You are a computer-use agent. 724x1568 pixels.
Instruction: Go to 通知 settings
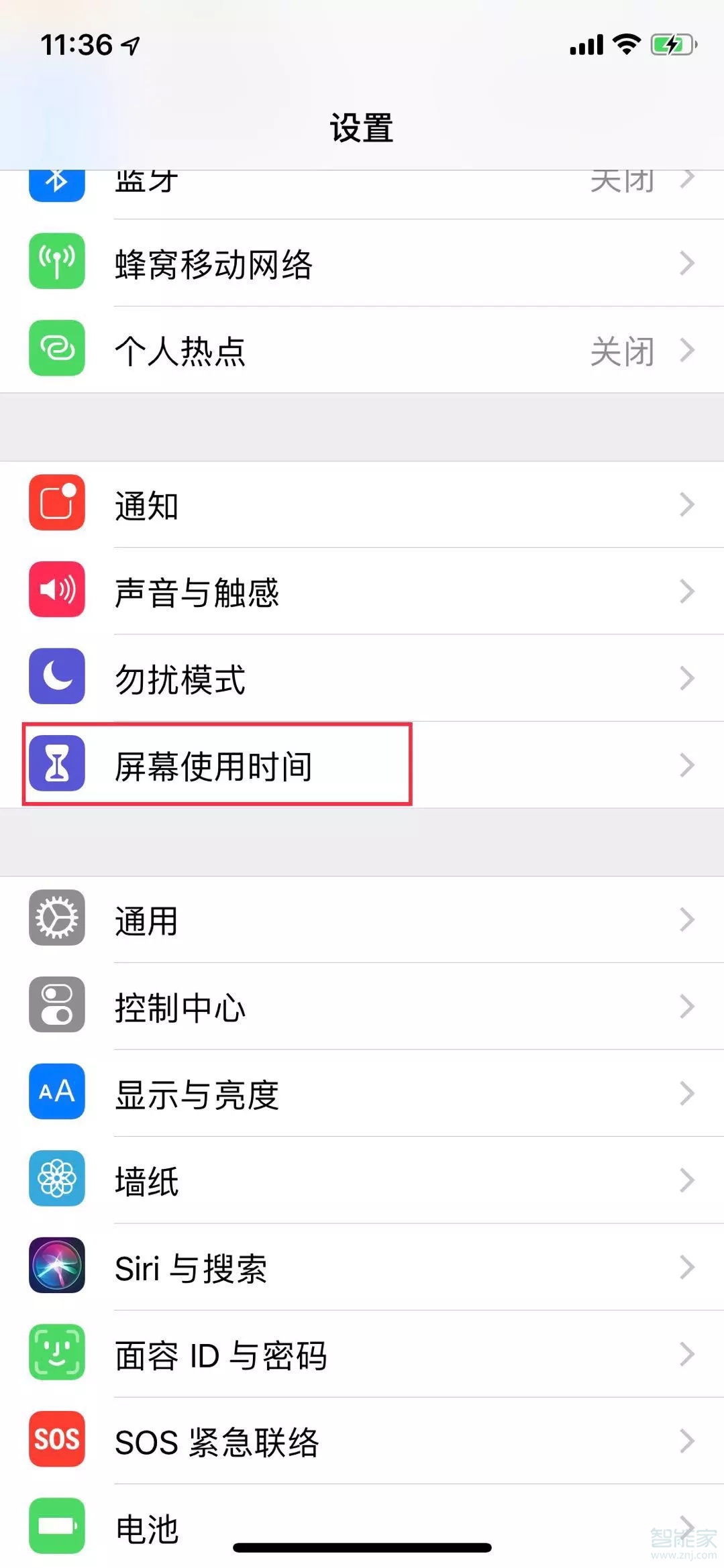(x=362, y=505)
